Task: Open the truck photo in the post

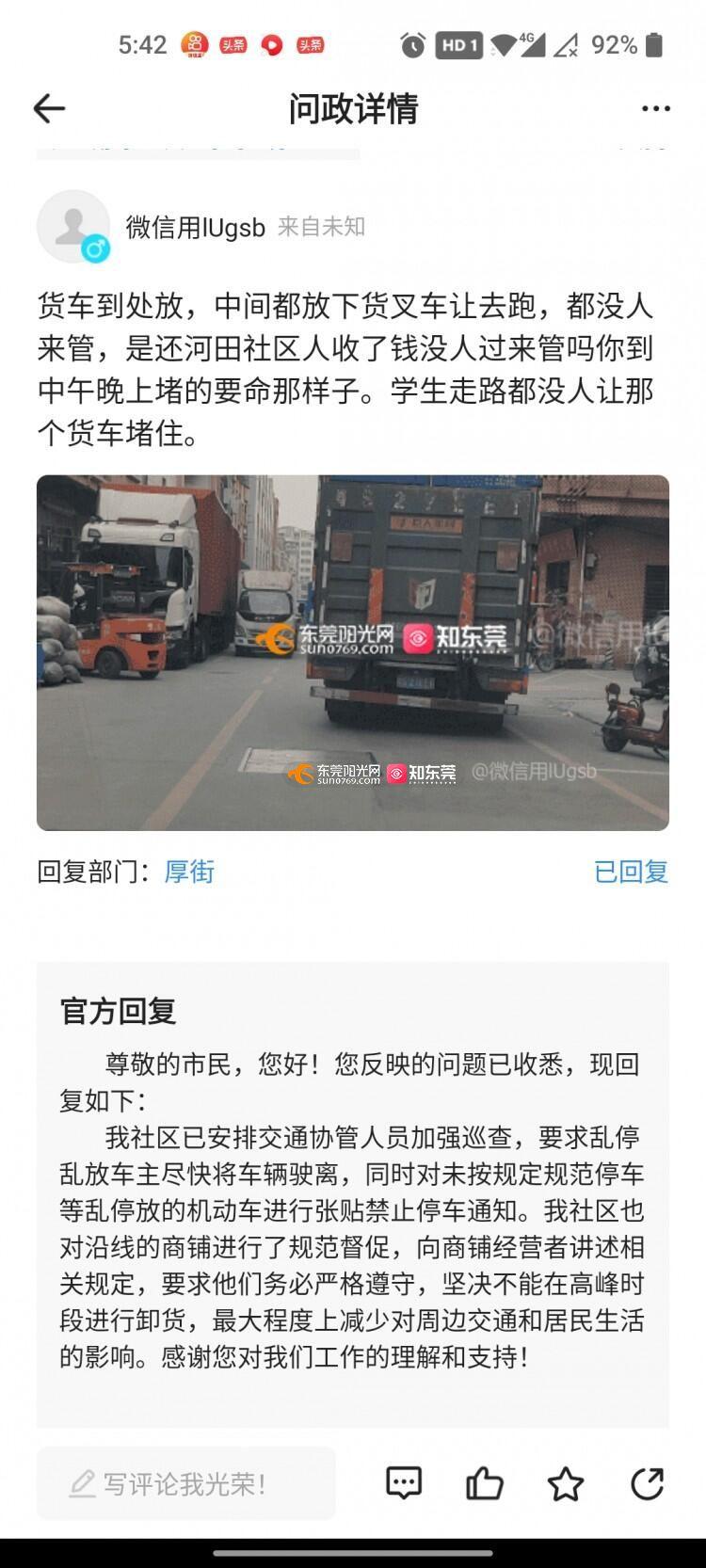Action: 353,652
